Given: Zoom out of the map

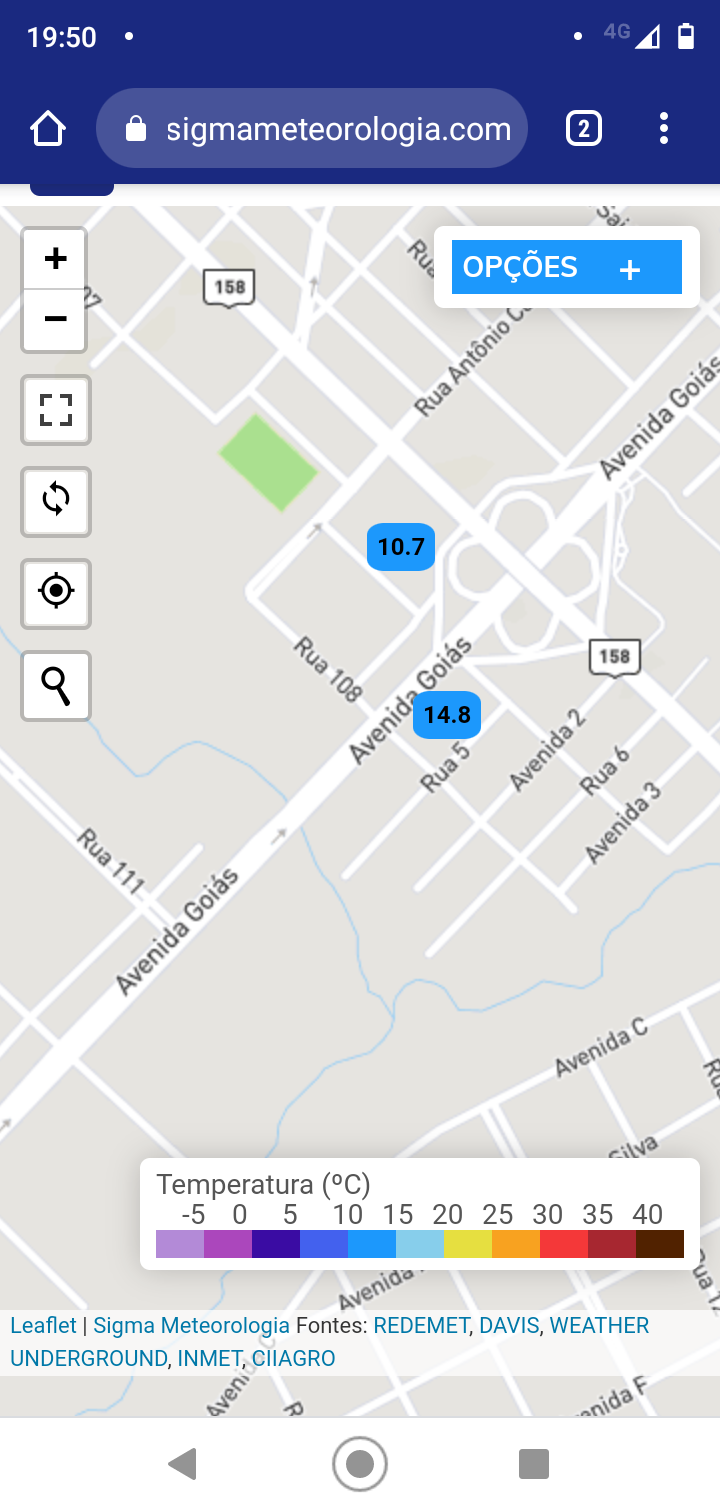Looking at the screenshot, I should pos(55,320).
